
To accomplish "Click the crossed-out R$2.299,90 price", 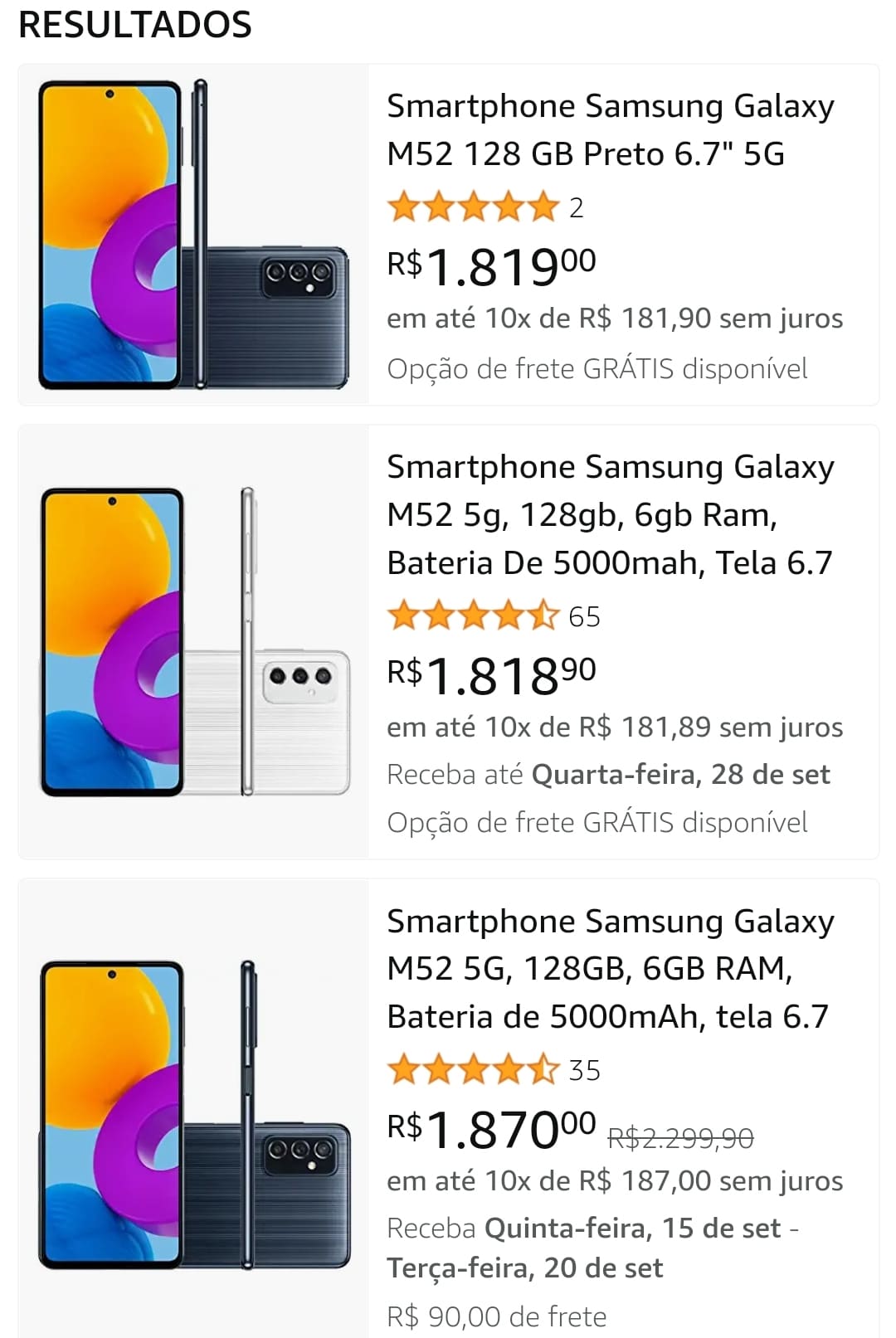I will (x=680, y=1136).
